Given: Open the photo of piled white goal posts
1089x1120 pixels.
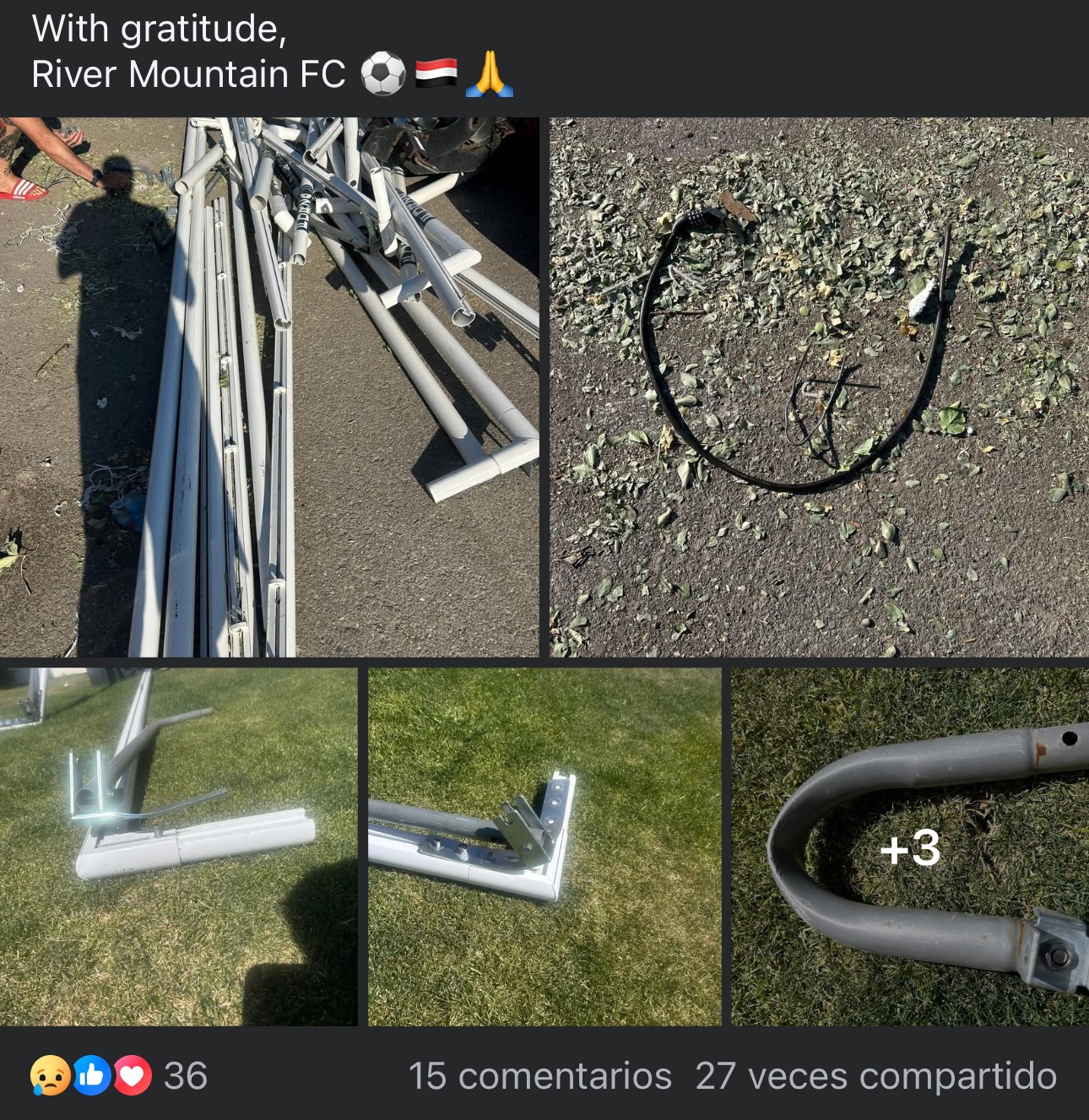Looking at the screenshot, I should click(268, 387).
